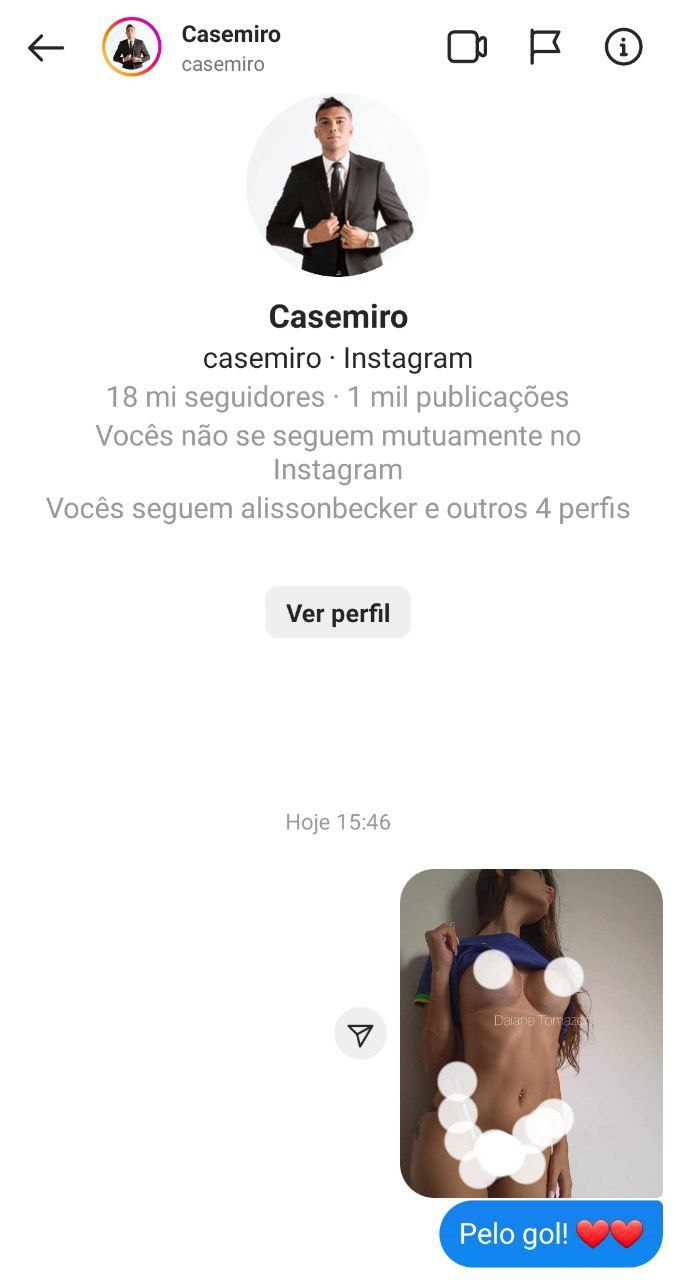676x1280 pixels.
Task: Tap the Ver perfil button
Action: coord(338,613)
